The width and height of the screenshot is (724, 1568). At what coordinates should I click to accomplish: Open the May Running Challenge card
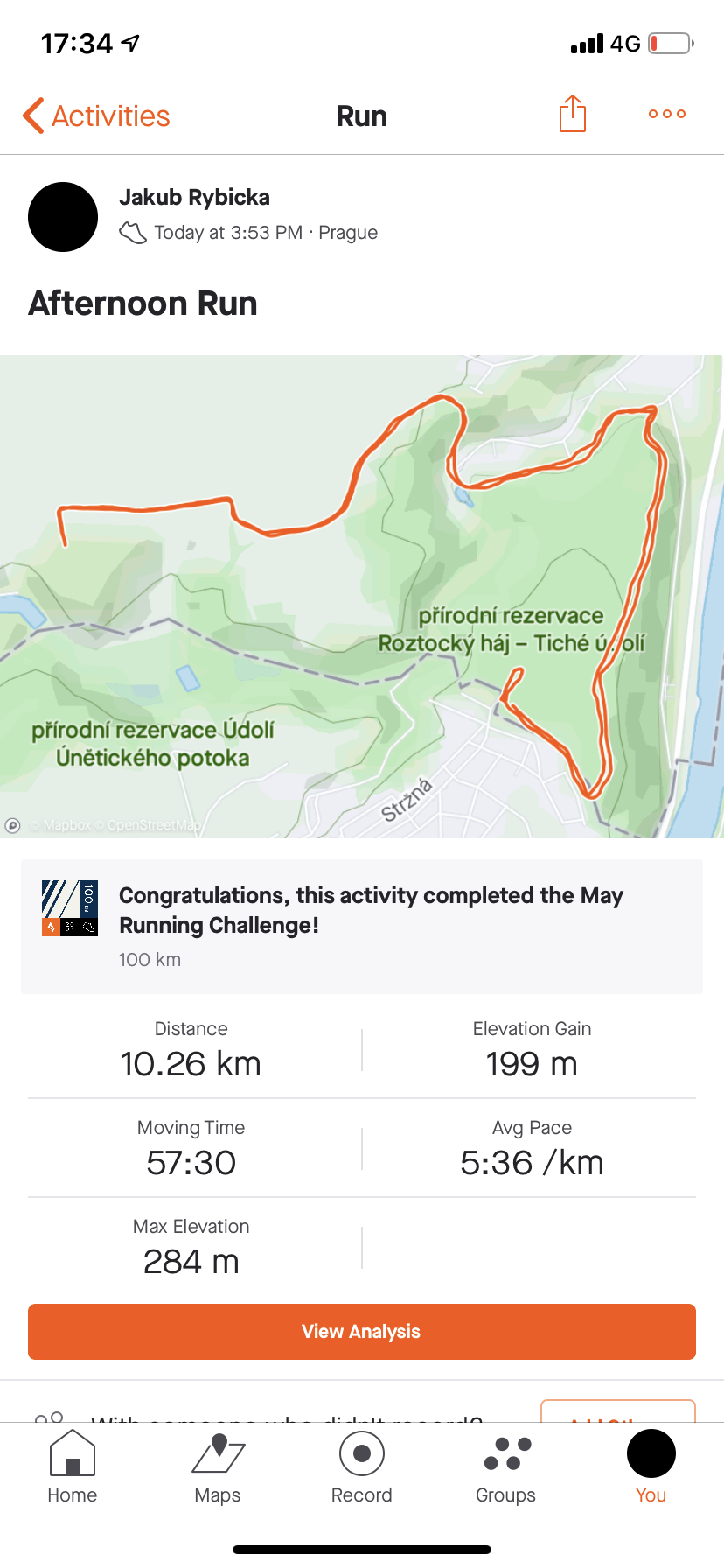362,927
